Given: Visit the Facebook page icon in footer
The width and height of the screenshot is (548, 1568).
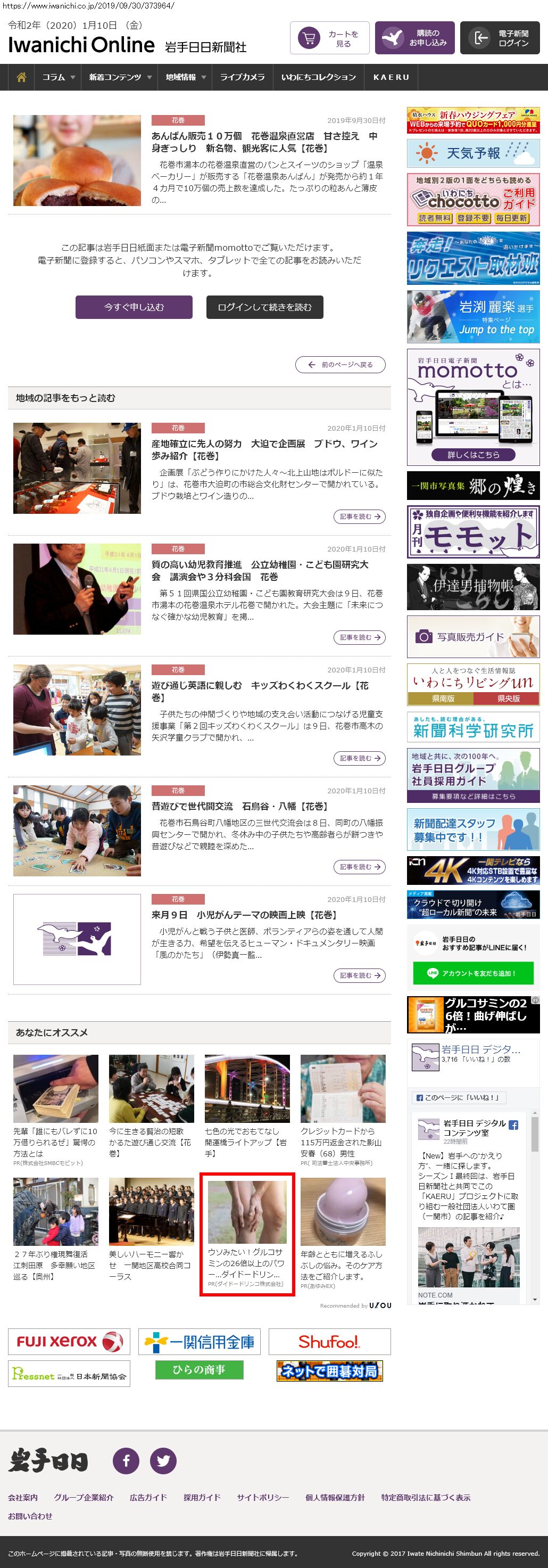Looking at the screenshot, I should 126,1460.
